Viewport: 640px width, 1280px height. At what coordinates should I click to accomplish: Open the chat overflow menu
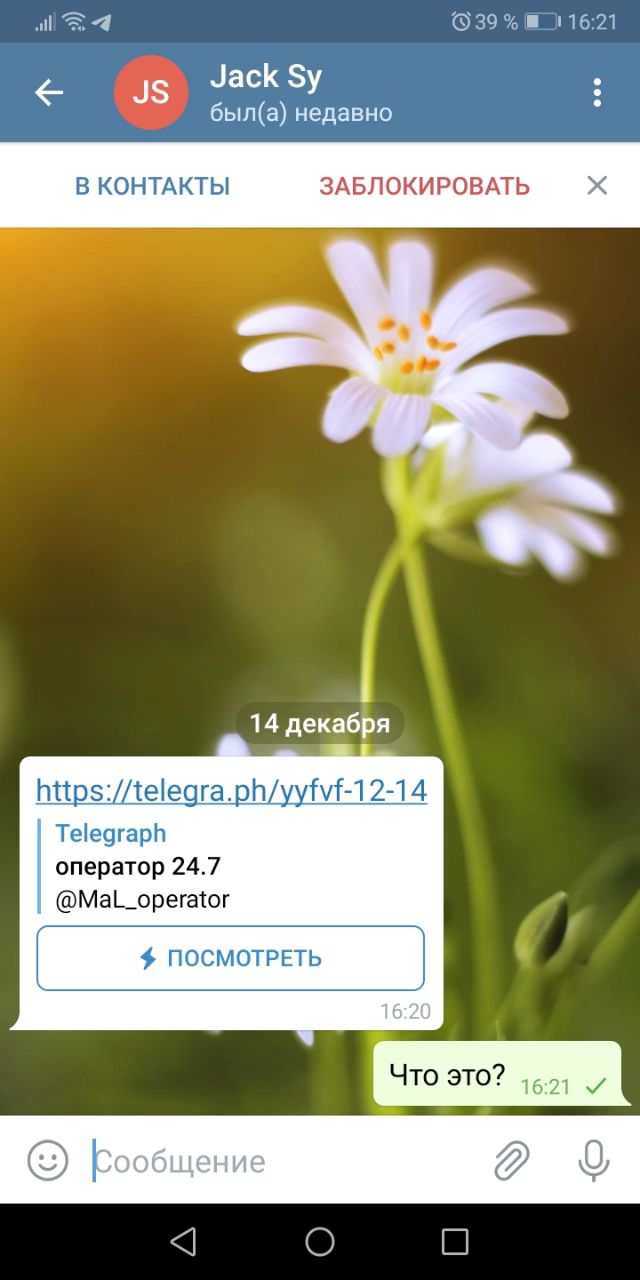(597, 93)
